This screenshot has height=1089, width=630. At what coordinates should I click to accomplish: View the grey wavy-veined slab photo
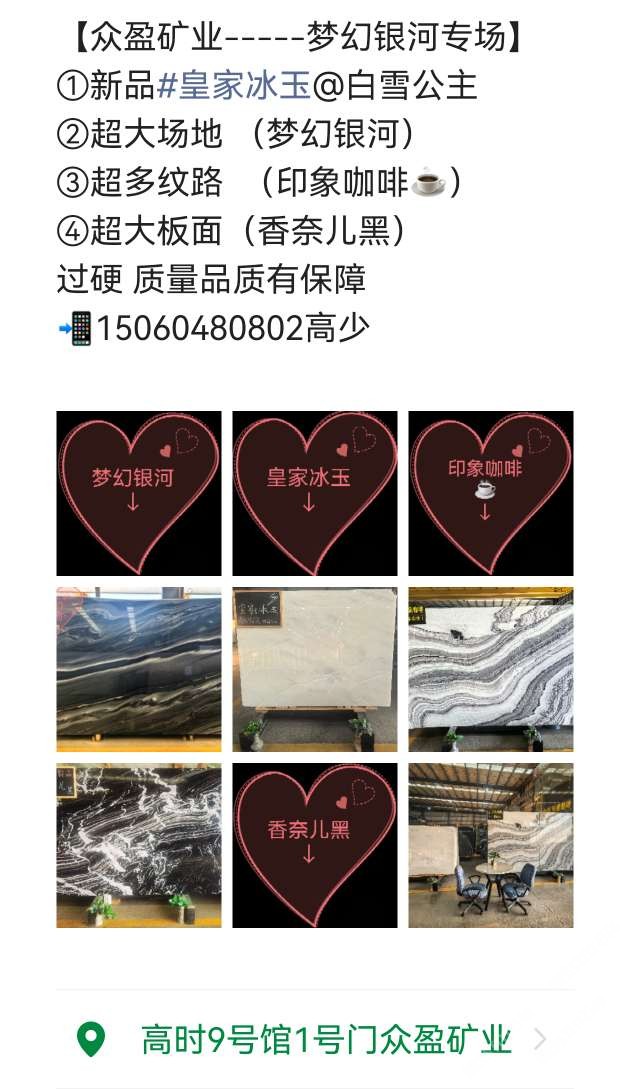point(490,669)
